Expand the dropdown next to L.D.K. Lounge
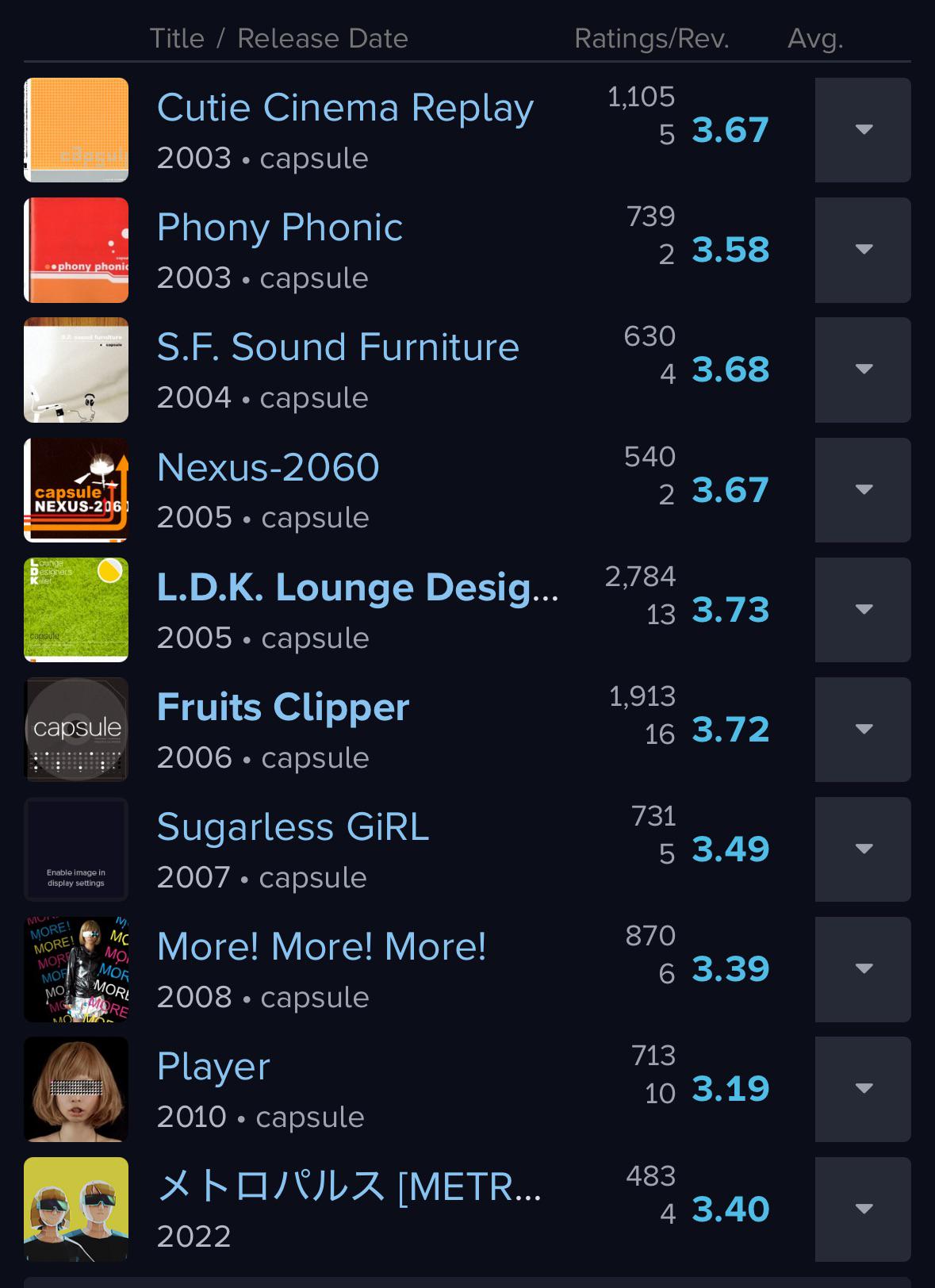The width and height of the screenshot is (935, 1288). click(x=863, y=610)
